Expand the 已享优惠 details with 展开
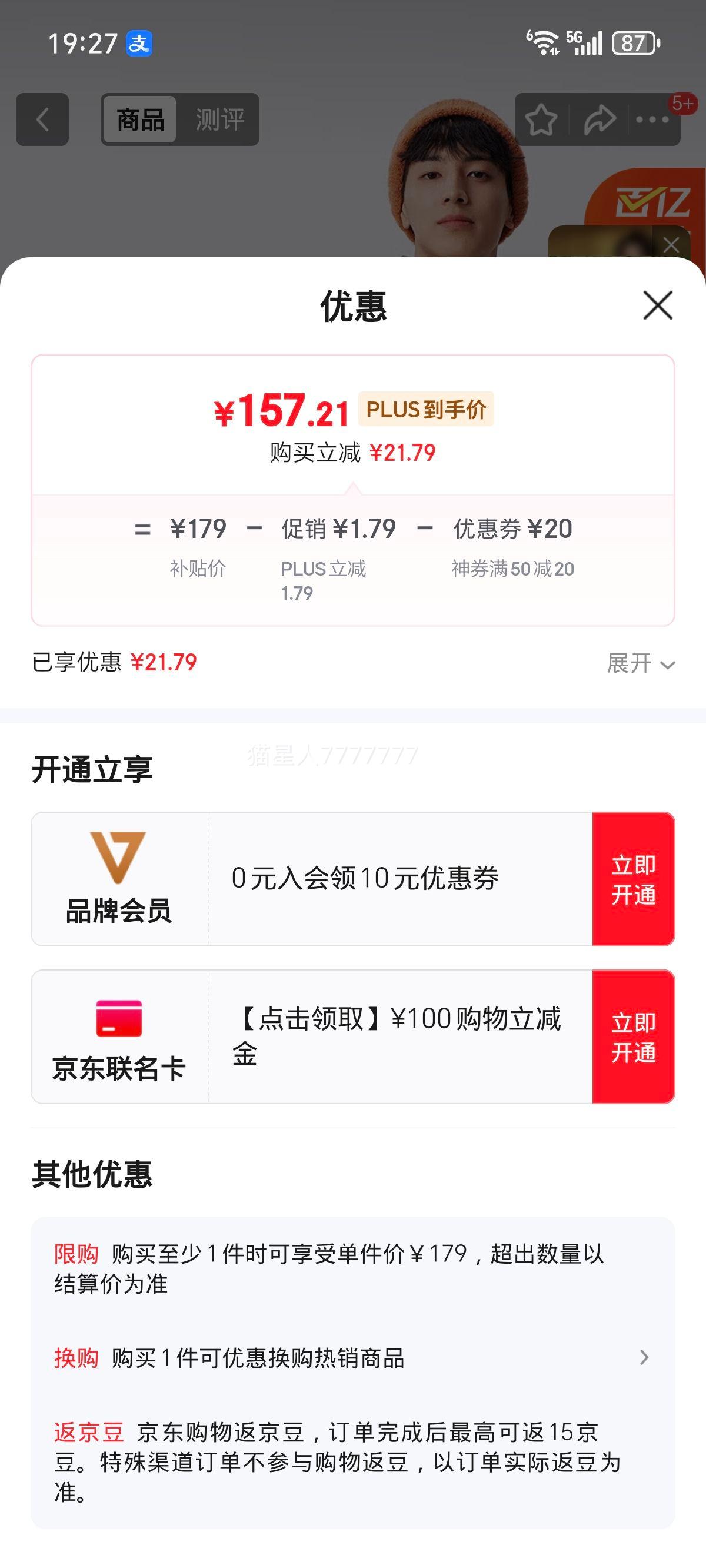This screenshot has width=706, height=1568. (x=641, y=663)
